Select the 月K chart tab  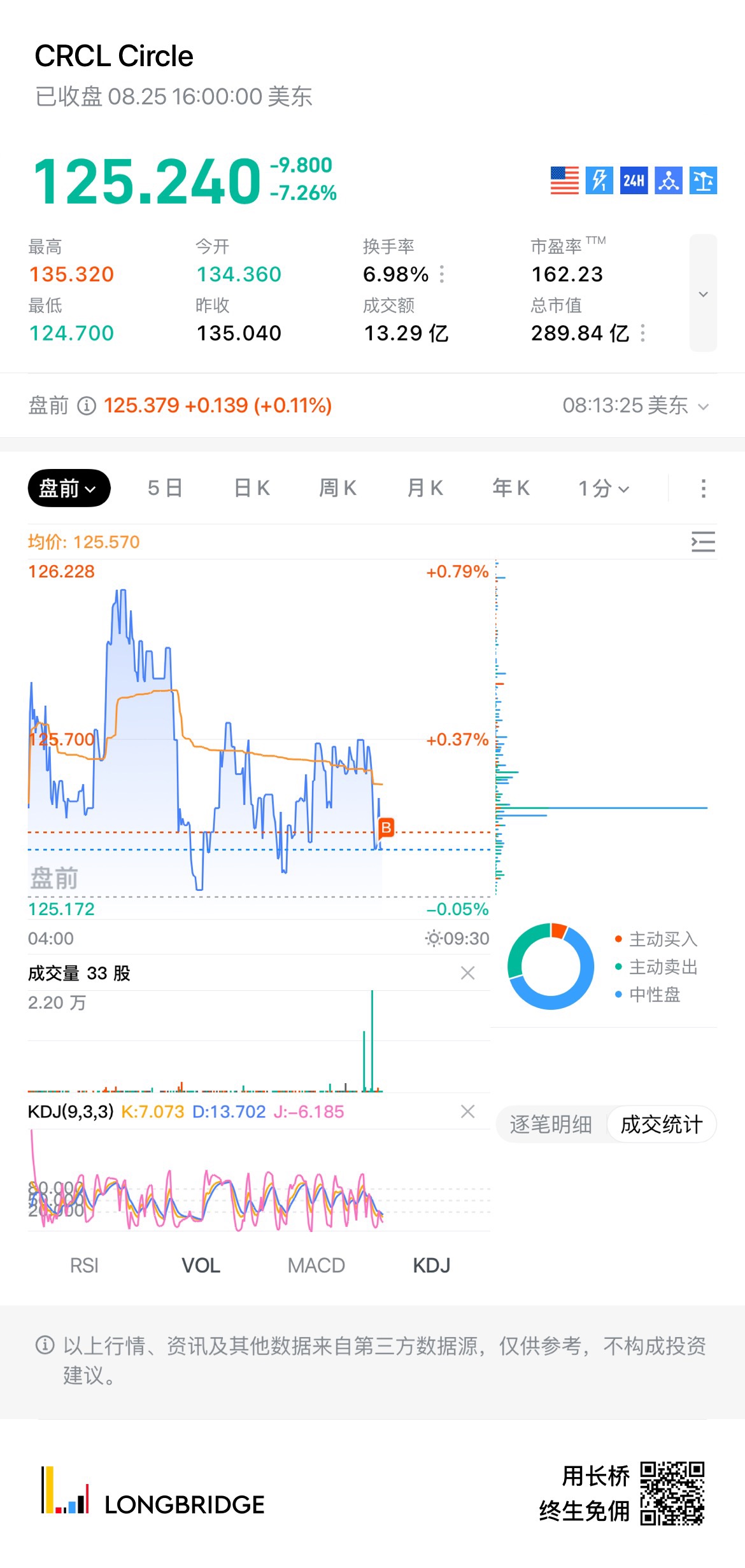click(x=425, y=488)
